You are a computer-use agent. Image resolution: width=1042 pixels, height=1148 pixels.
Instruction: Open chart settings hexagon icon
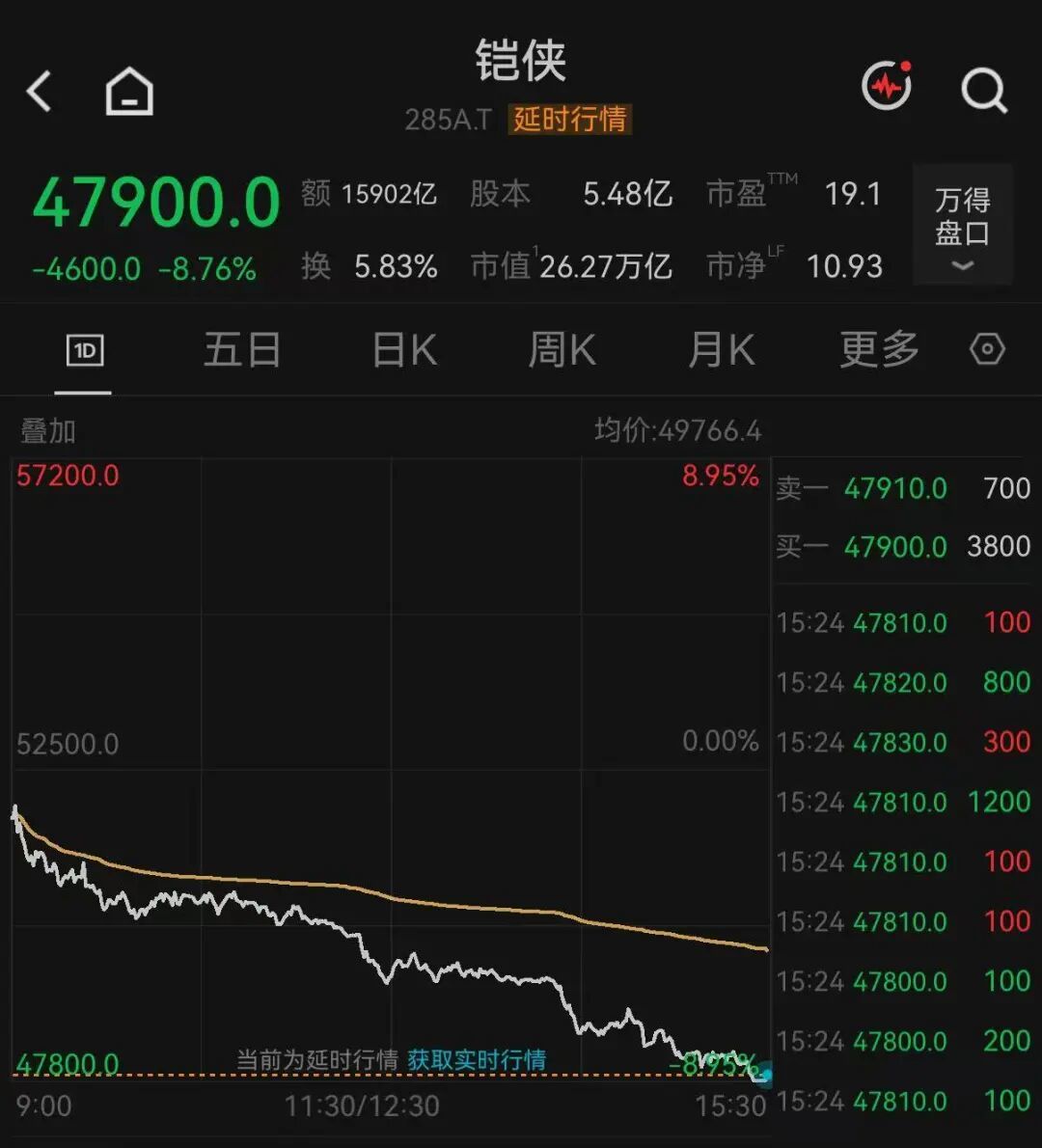[987, 349]
